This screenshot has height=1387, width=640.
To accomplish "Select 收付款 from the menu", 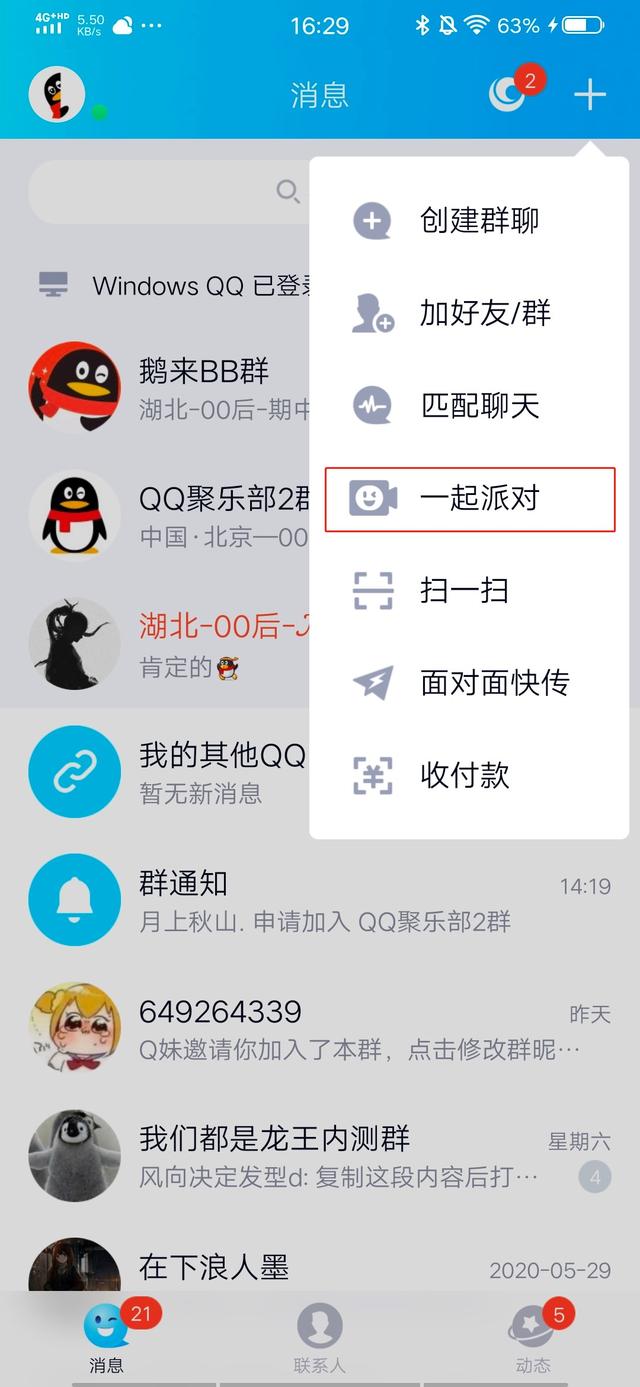I will (470, 776).
